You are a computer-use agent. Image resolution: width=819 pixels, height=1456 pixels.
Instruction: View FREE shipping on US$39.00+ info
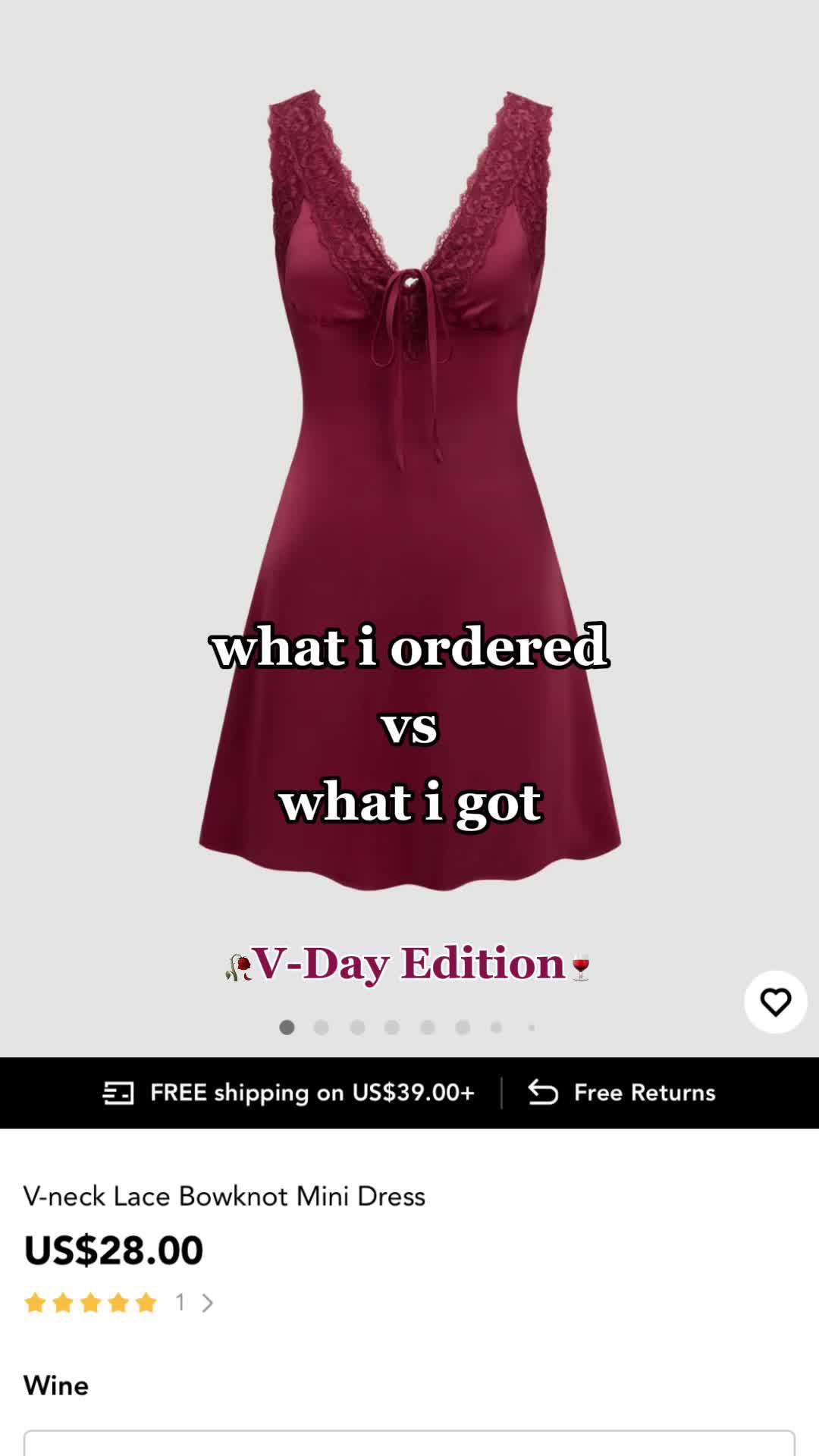(x=289, y=1093)
